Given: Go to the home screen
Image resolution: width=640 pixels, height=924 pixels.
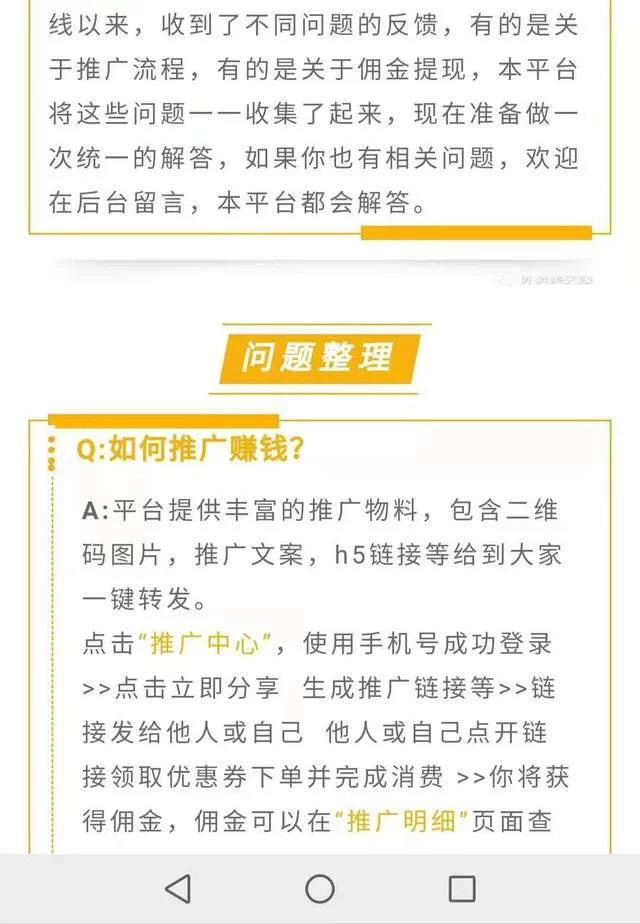Looking at the screenshot, I should pos(320,888).
